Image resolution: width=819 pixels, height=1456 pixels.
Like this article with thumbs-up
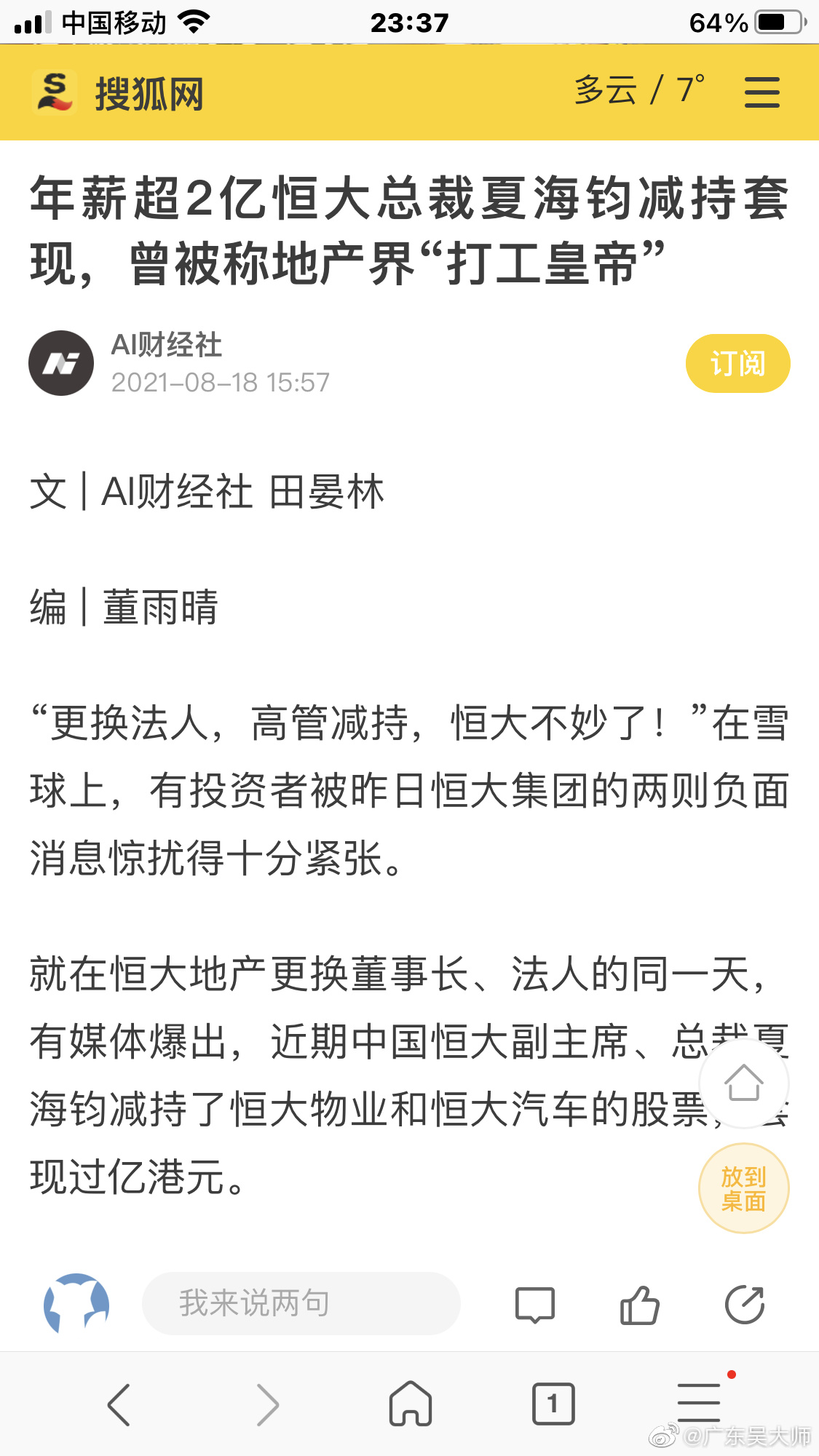coord(639,1305)
